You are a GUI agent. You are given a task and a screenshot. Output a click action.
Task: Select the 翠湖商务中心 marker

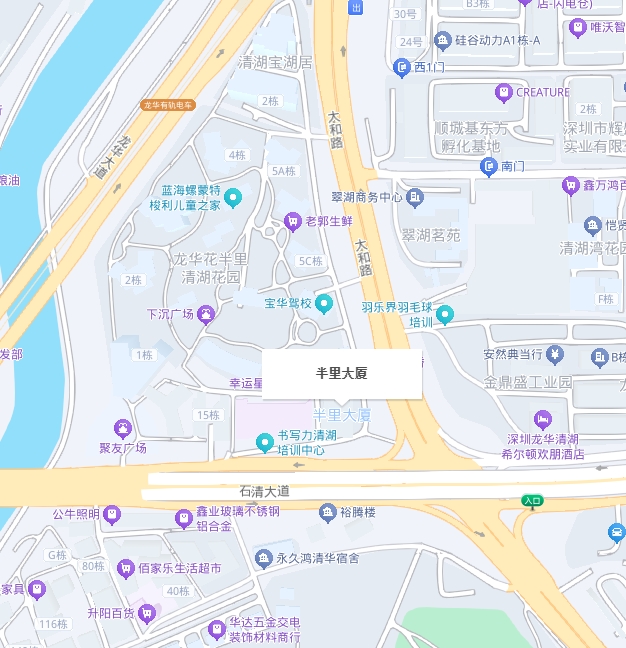point(415,197)
